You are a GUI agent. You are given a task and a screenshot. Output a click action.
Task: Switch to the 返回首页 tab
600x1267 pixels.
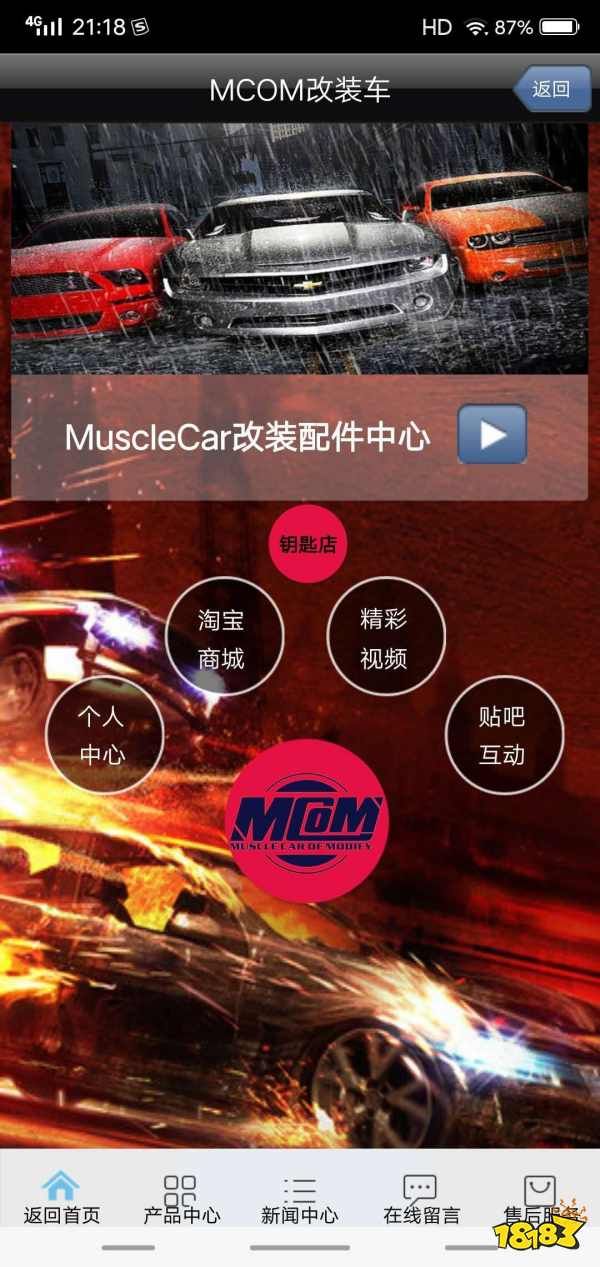(x=62, y=1198)
